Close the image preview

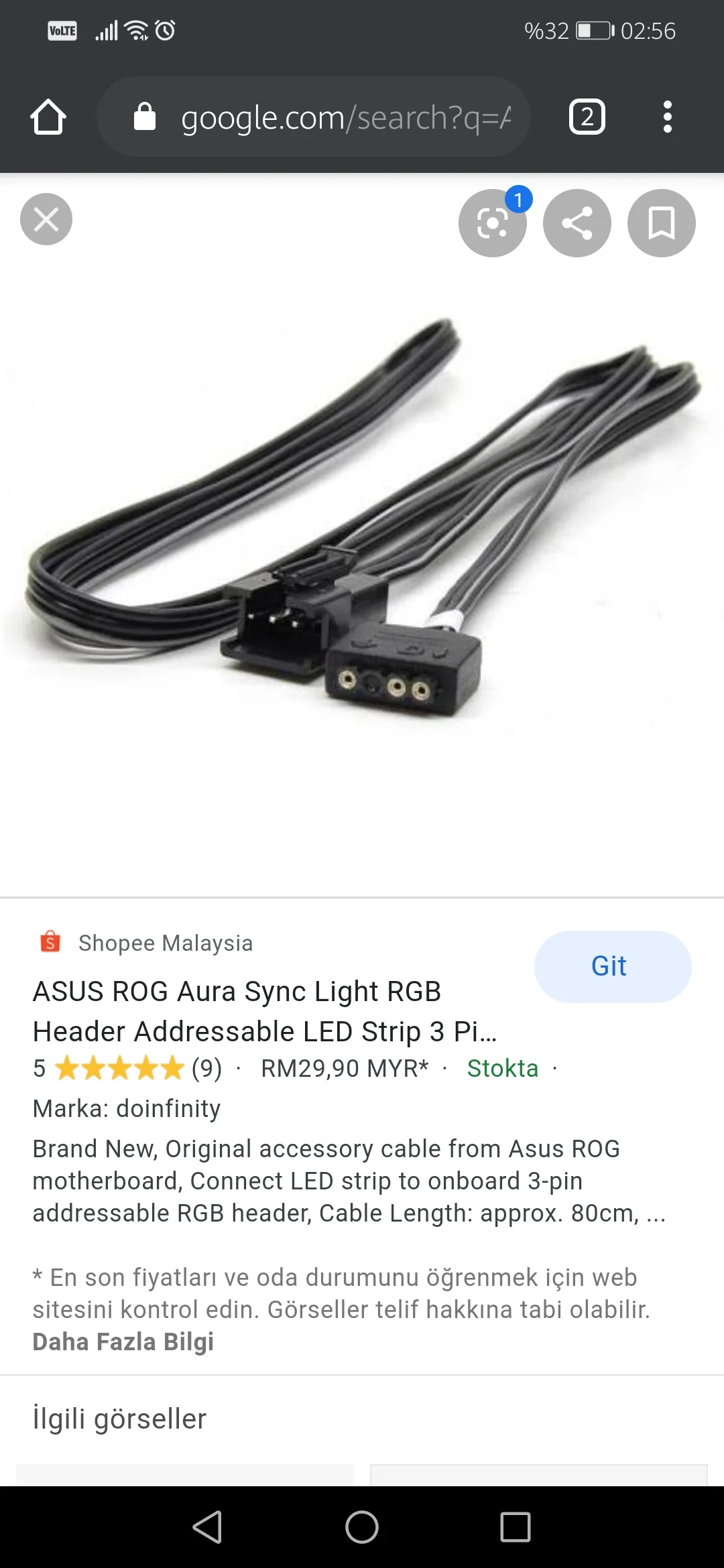click(x=46, y=219)
